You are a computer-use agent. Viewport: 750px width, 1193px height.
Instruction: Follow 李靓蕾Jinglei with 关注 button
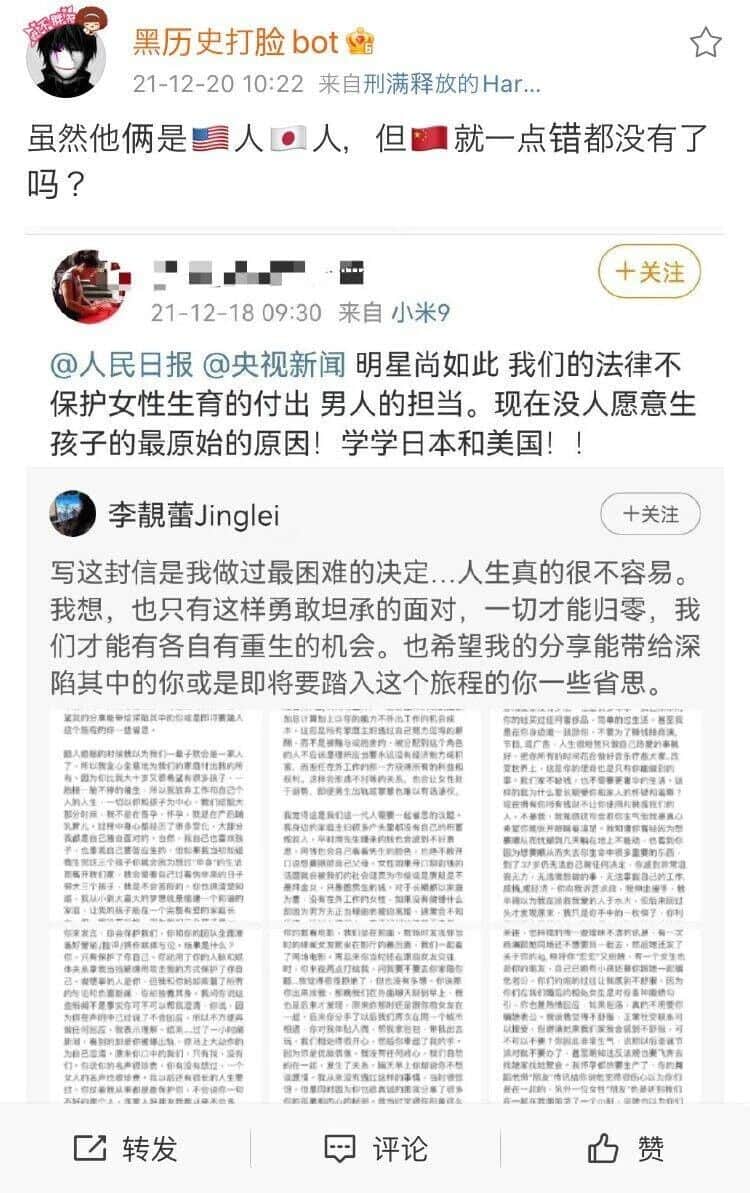(x=650, y=514)
